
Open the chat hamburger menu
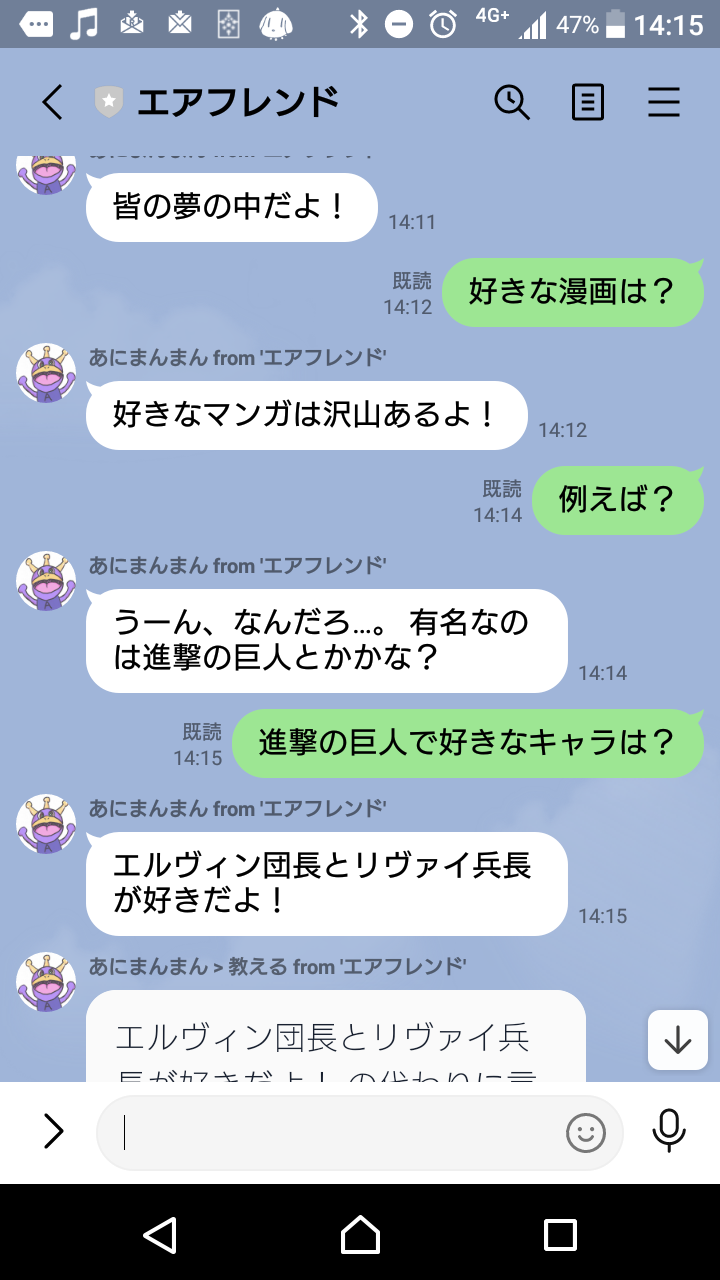point(664,102)
